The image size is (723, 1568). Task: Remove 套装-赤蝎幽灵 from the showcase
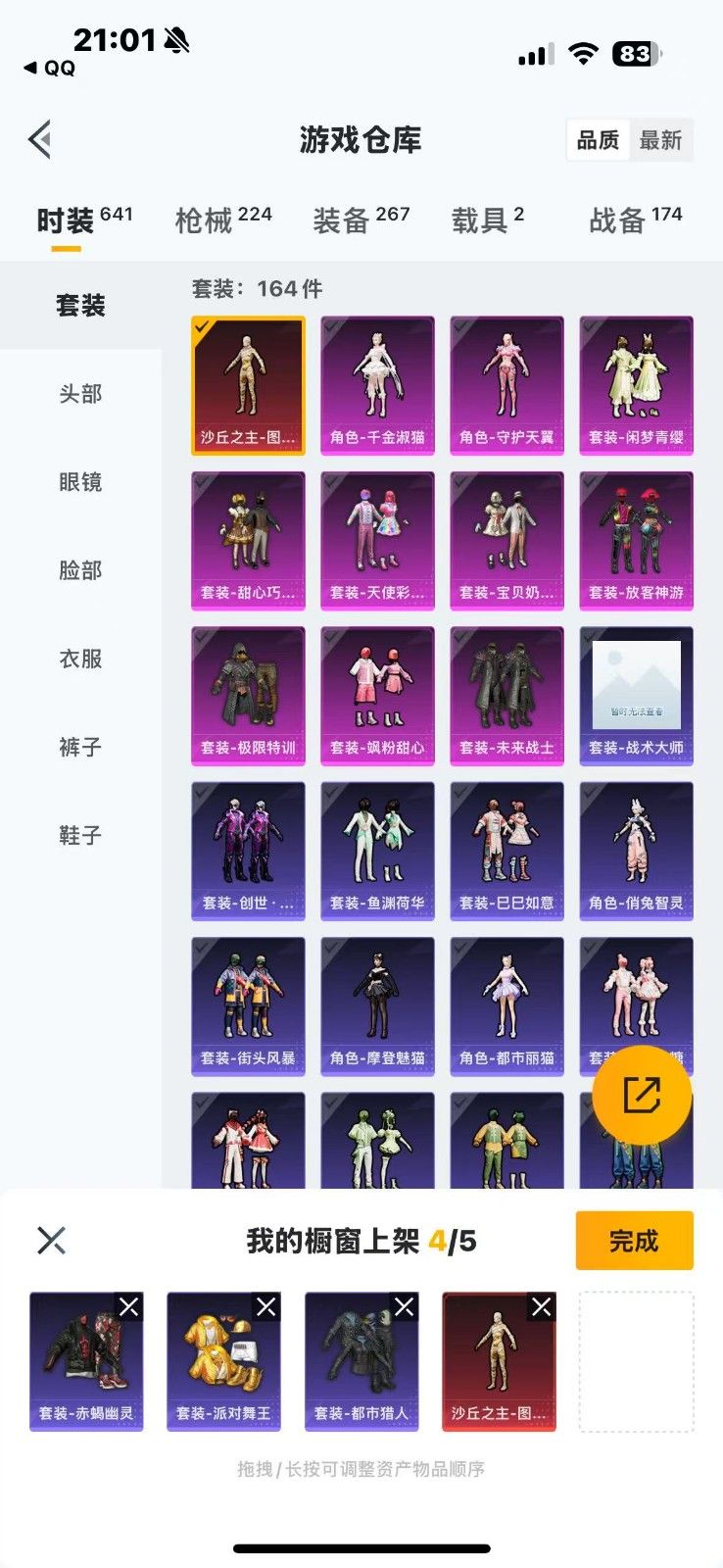click(129, 1306)
